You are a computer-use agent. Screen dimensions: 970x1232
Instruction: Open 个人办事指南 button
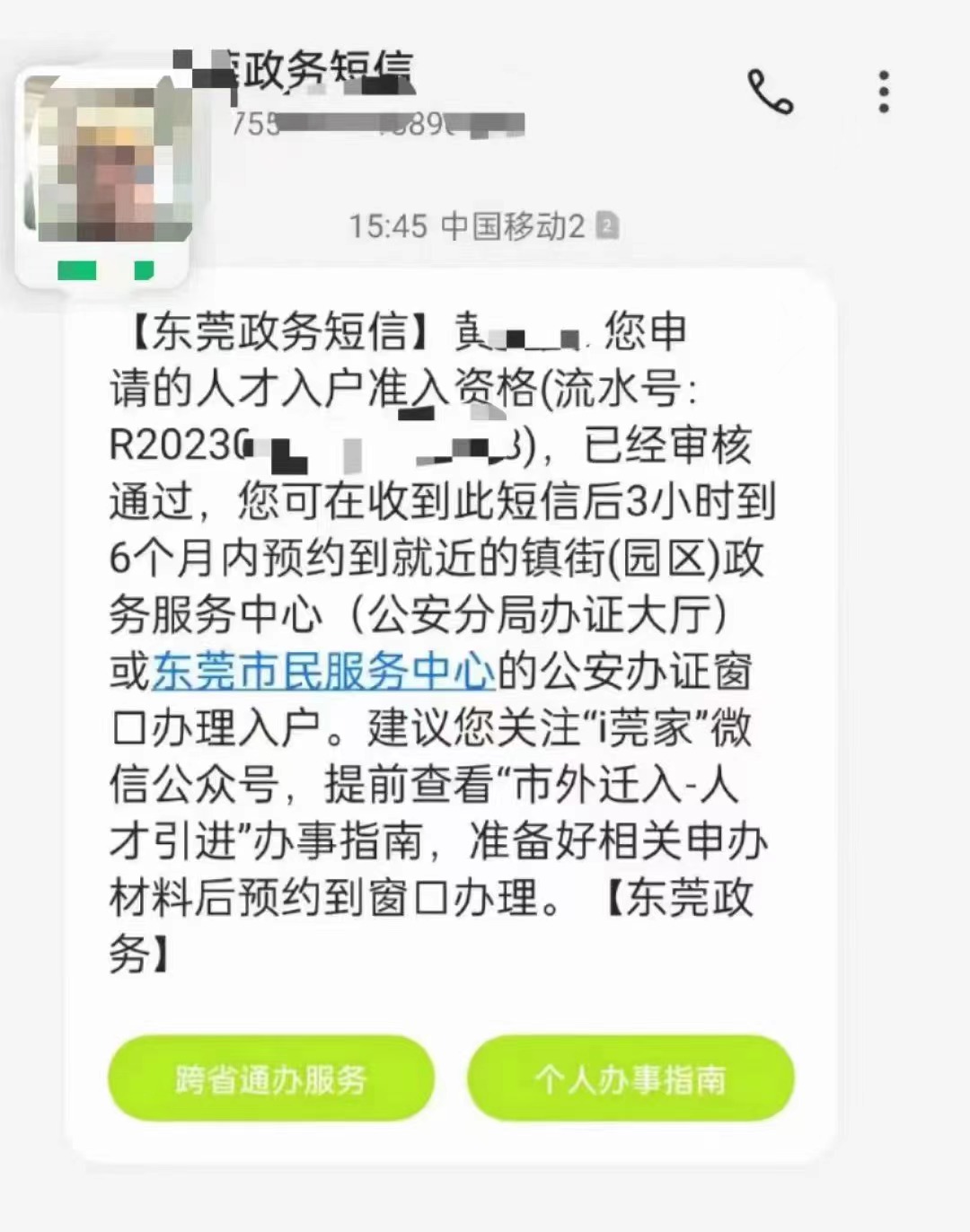[x=630, y=1078]
